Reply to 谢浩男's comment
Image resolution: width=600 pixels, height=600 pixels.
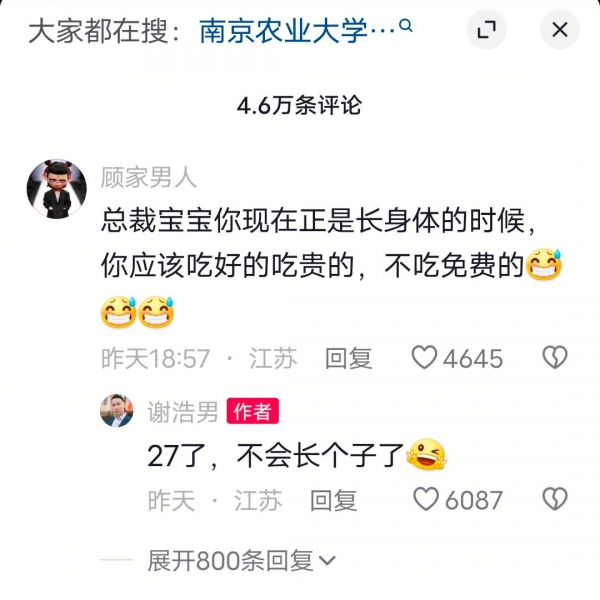click(x=333, y=499)
